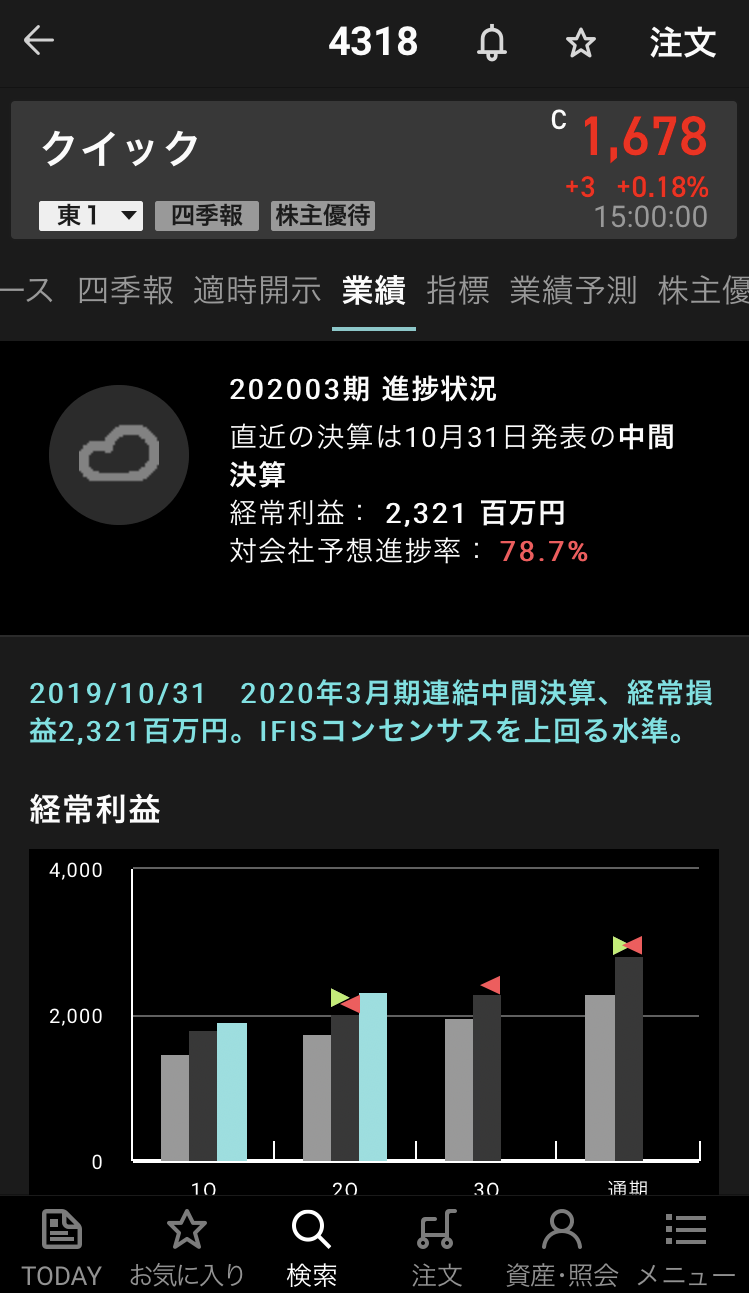Go back using the arrow icon
The image size is (749, 1293).
(x=39, y=42)
